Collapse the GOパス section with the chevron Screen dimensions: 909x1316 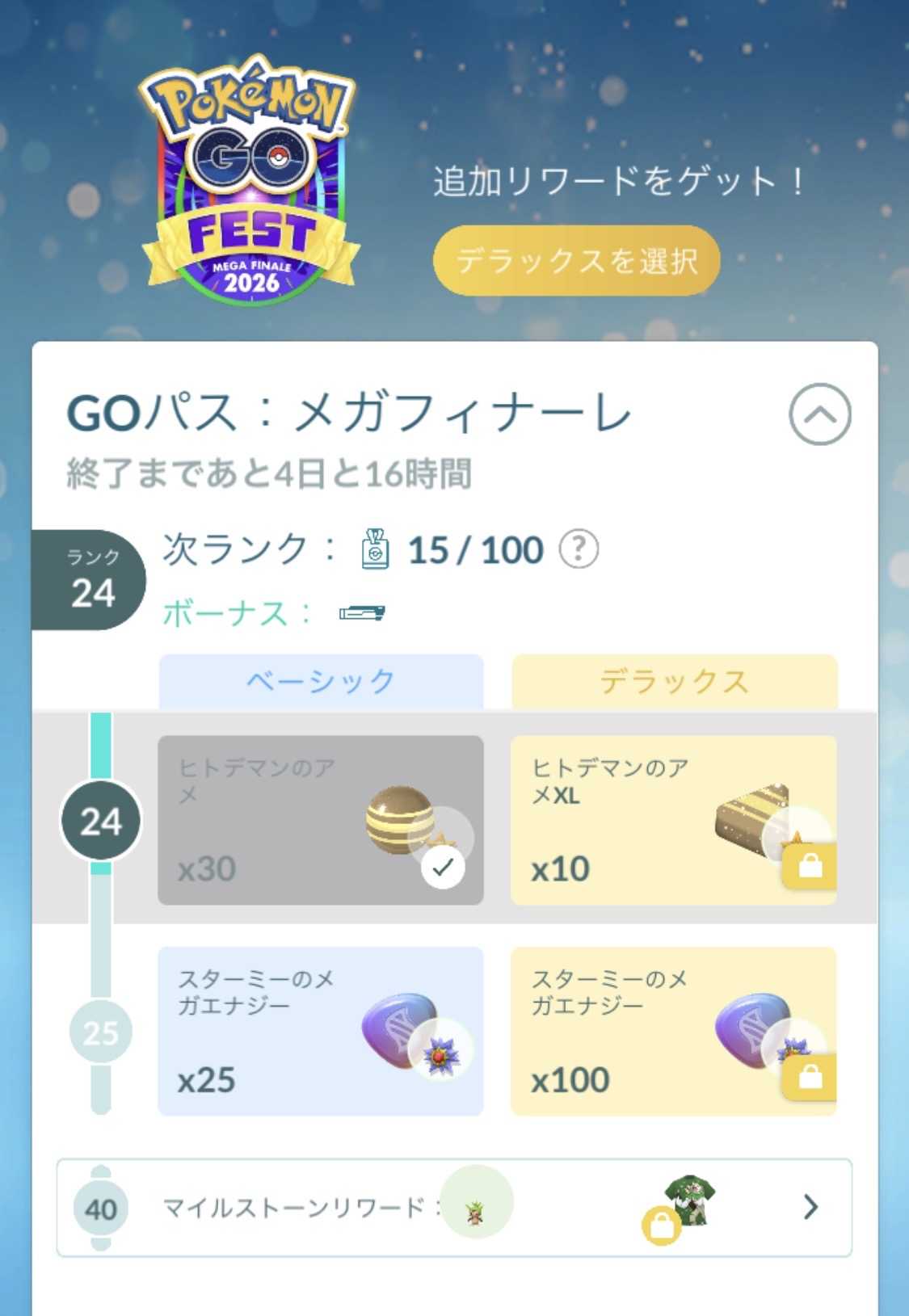pyautogui.click(x=819, y=414)
